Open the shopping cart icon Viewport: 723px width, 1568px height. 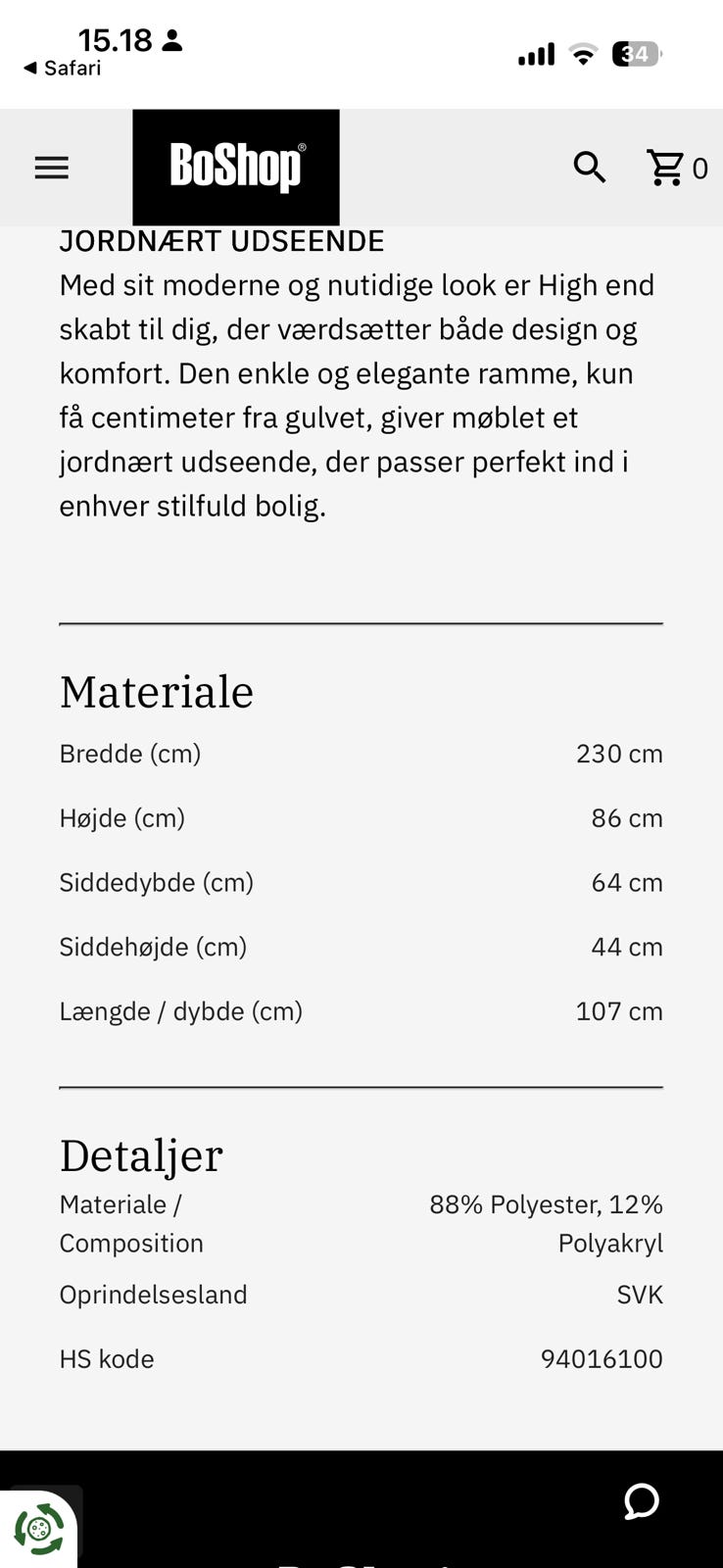tap(665, 167)
